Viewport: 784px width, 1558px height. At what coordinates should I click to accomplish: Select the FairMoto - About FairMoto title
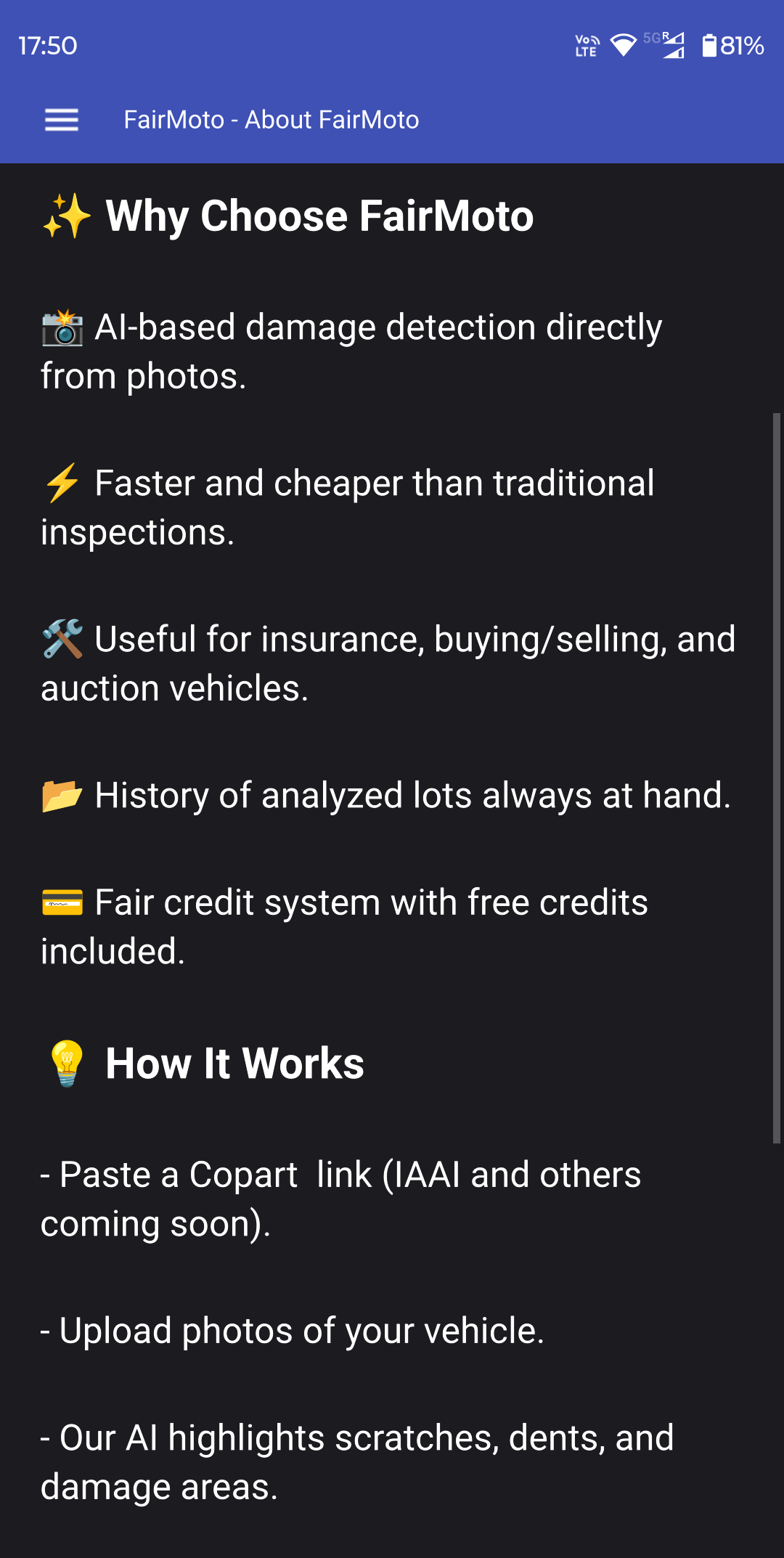click(271, 119)
